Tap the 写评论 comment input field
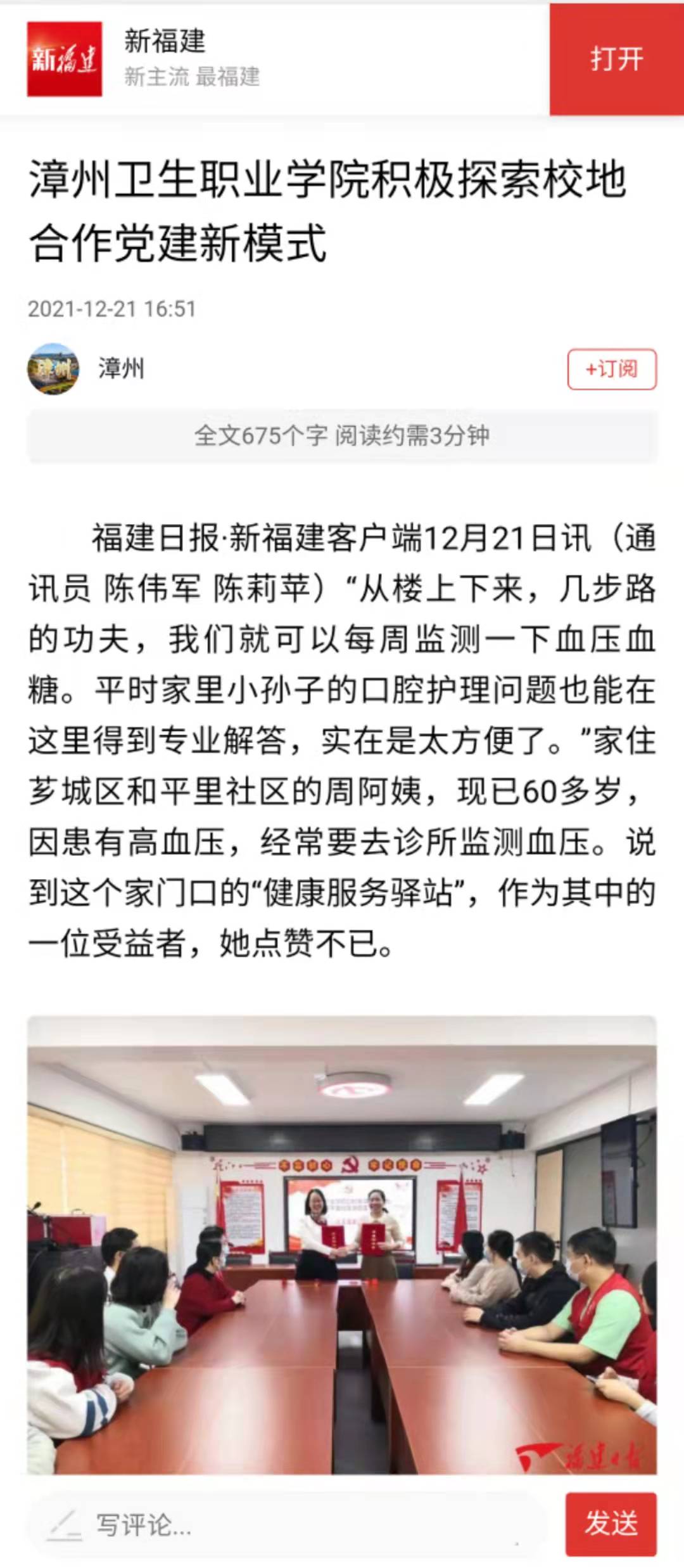Image resolution: width=684 pixels, height=1568 pixels. (285, 1524)
